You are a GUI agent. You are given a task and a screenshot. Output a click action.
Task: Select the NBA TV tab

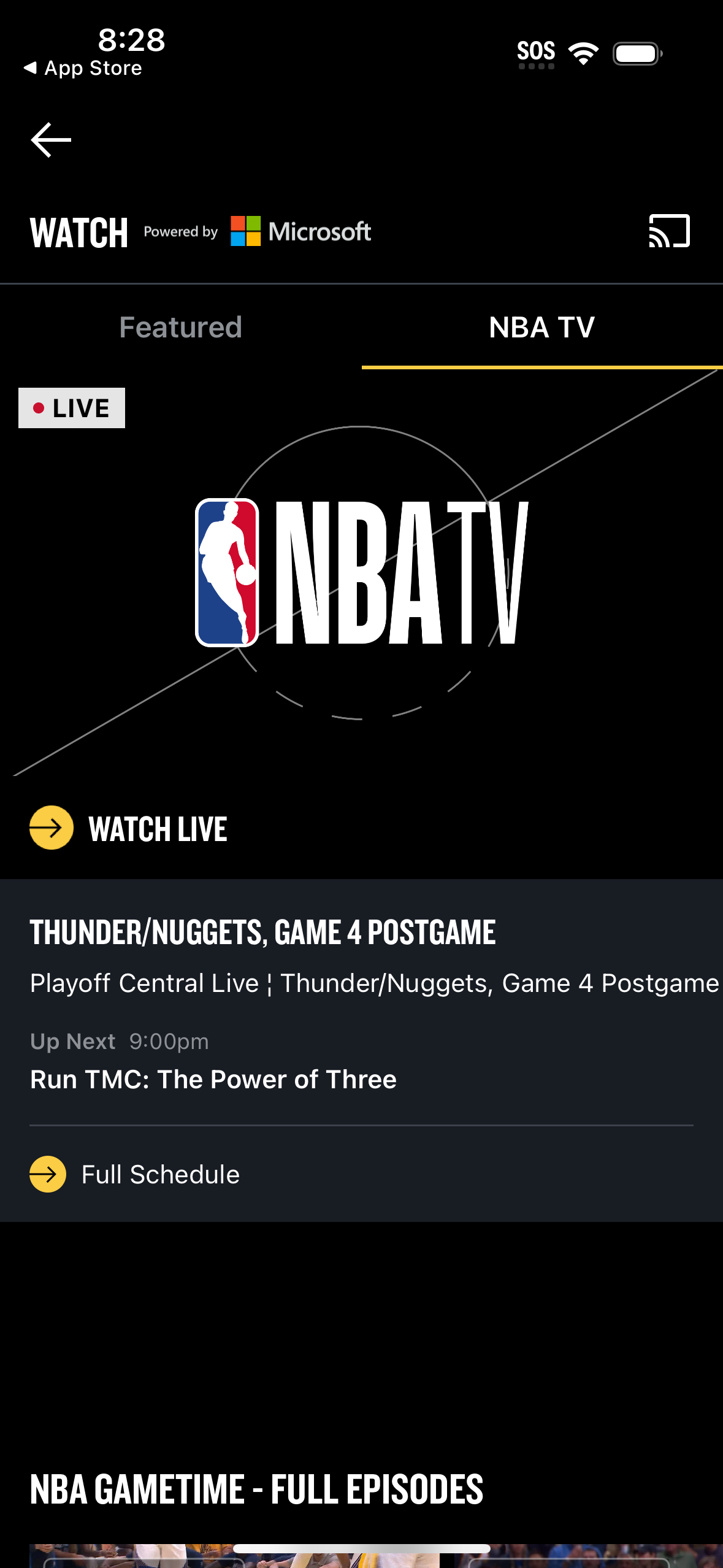[541, 327]
